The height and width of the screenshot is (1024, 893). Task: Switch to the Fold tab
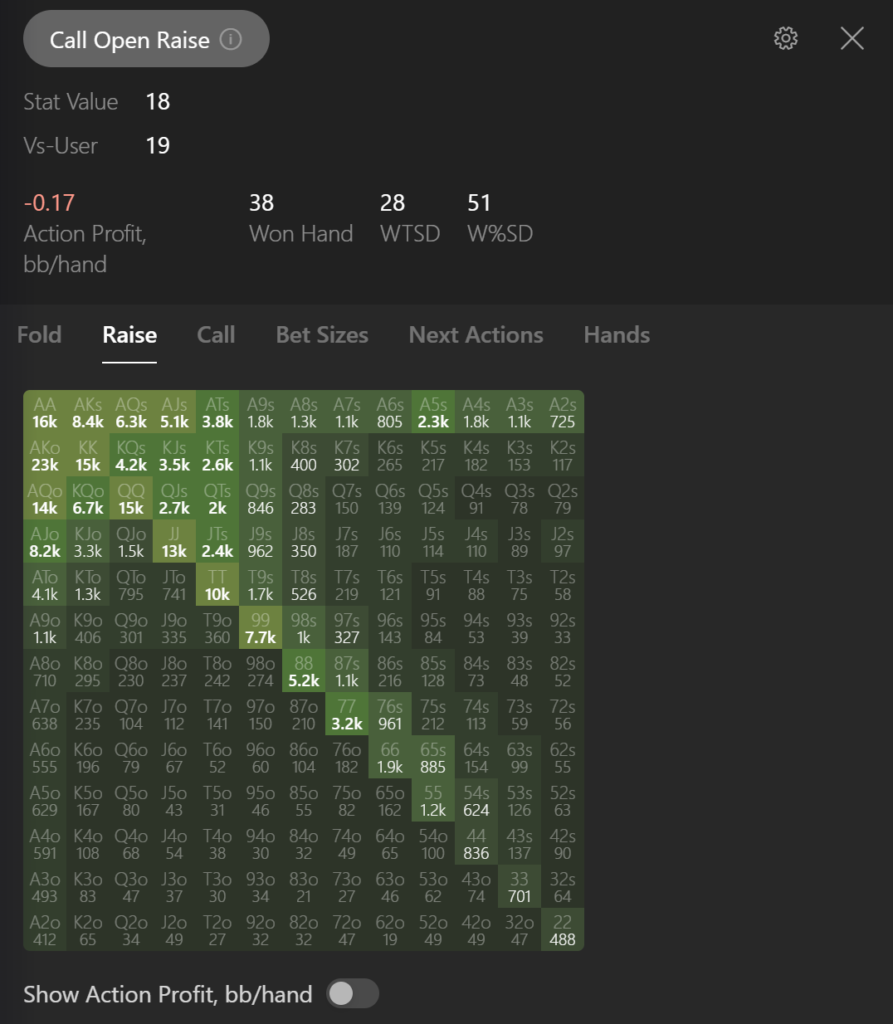click(x=39, y=335)
